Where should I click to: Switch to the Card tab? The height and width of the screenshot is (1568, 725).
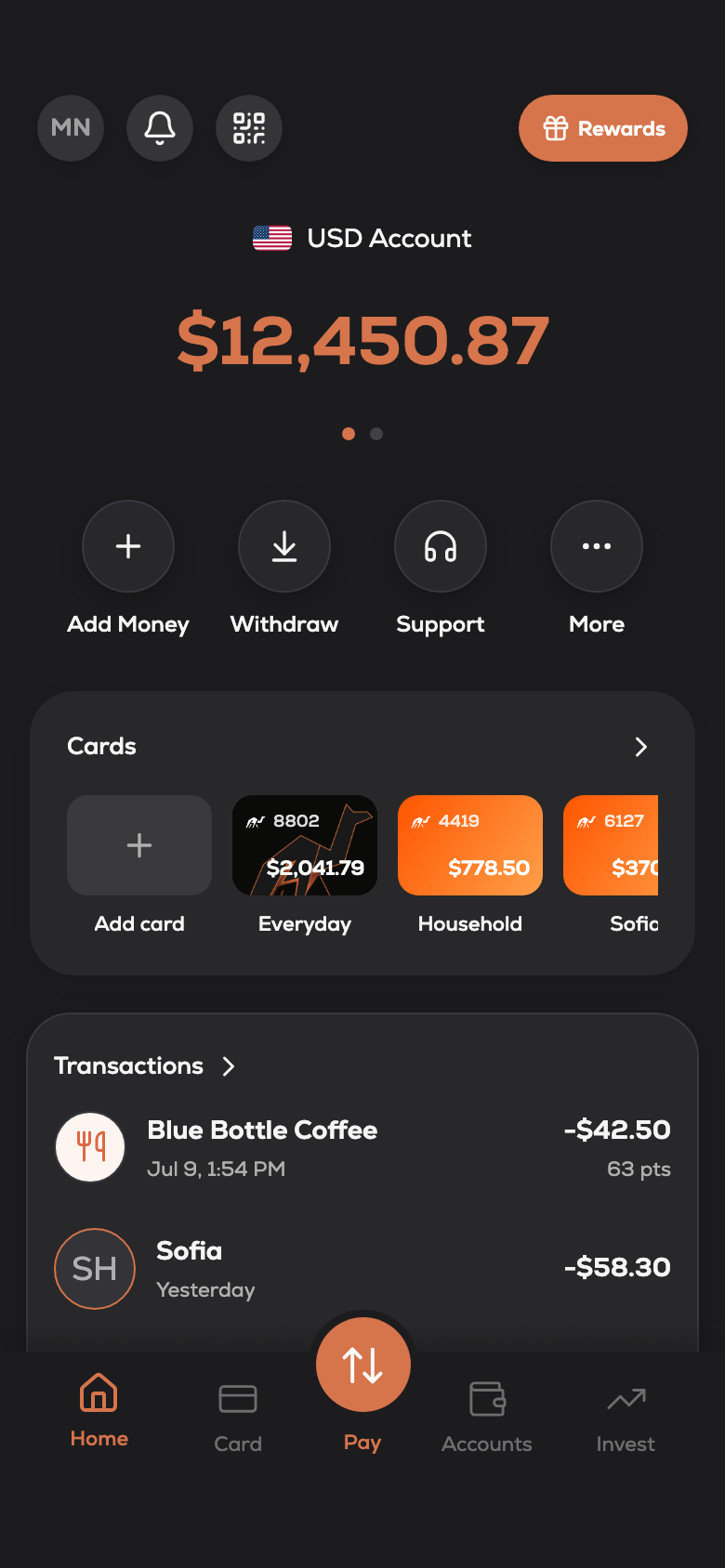(238, 1418)
